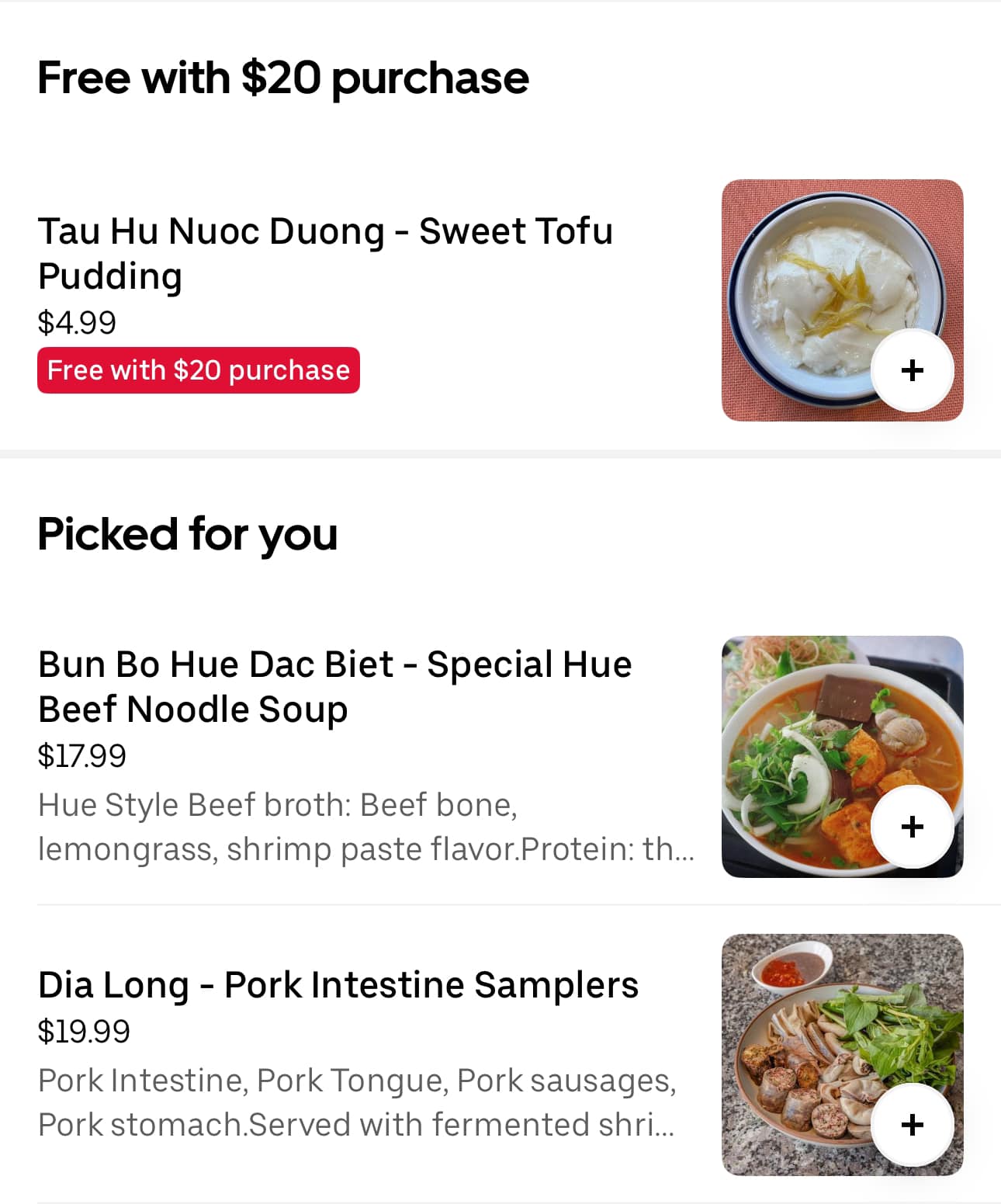View Special Hue Beef Noodle Soup details

tap(335, 686)
